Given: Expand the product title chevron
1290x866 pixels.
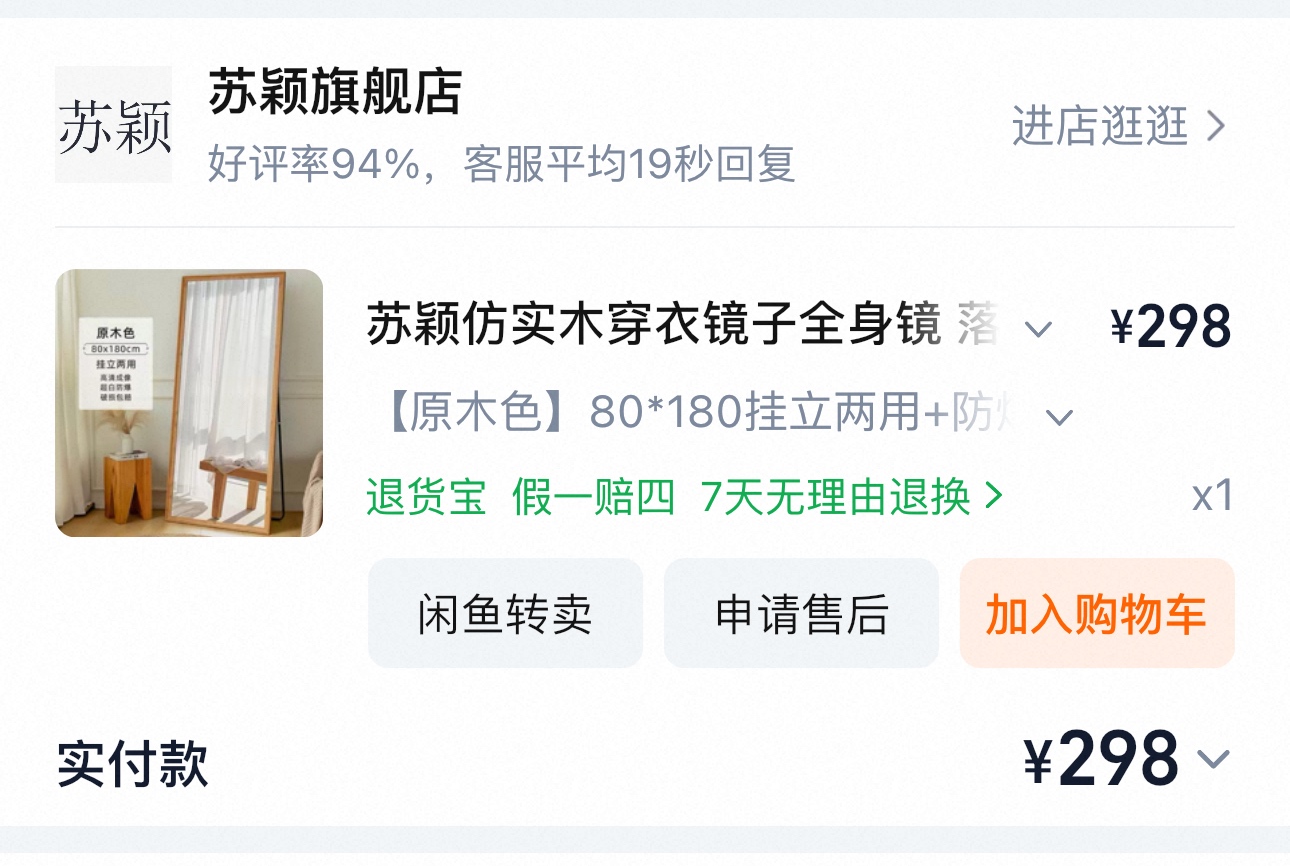Looking at the screenshot, I should coord(1039,328).
